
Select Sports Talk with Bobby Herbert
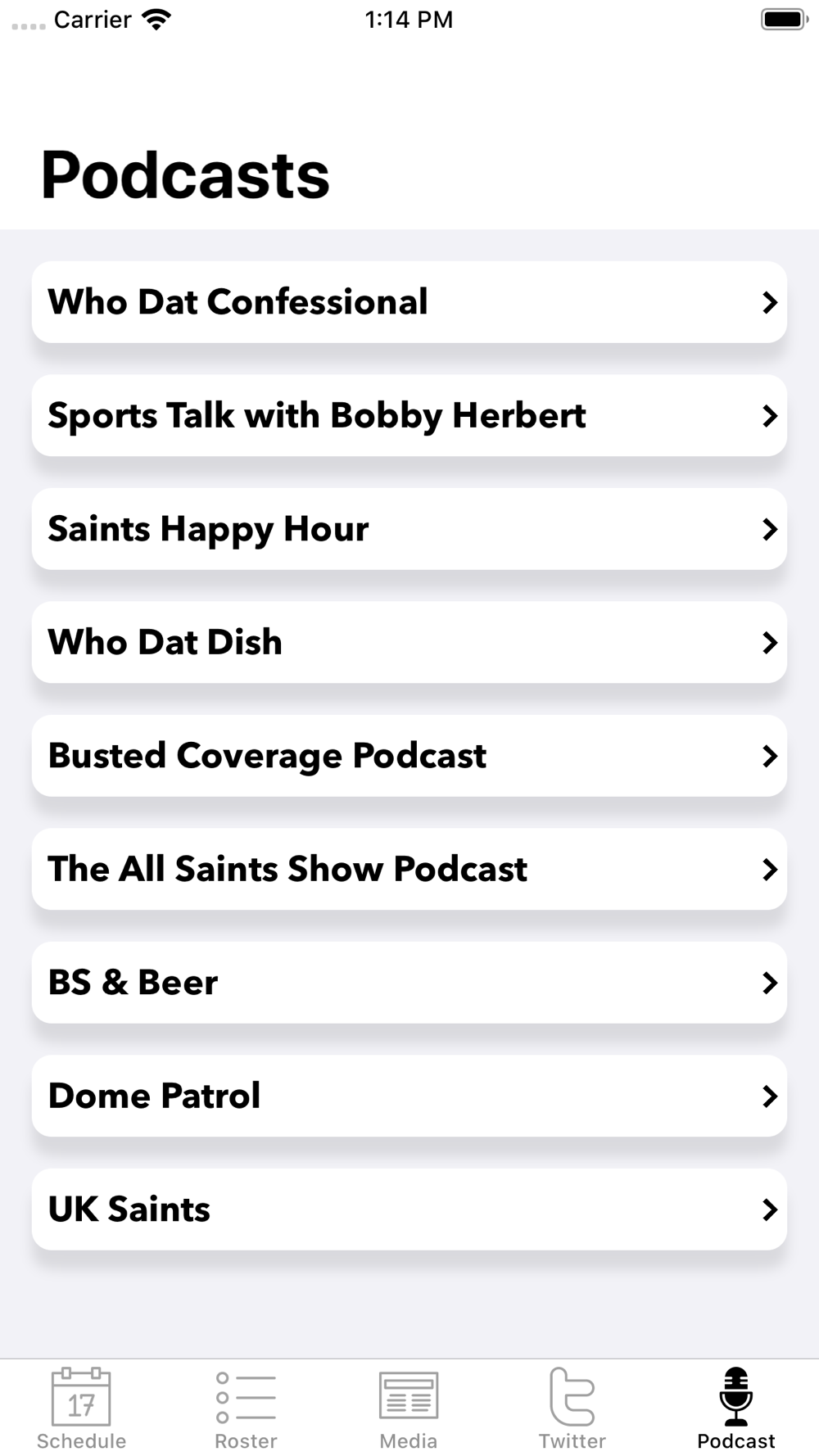click(x=409, y=416)
